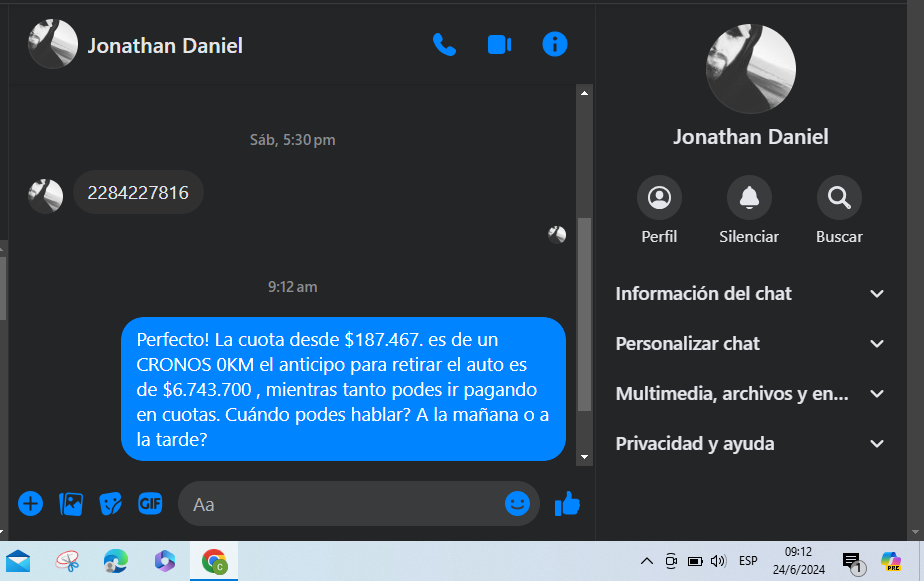The width and height of the screenshot is (924, 581).
Task: Open the GIF picker
Action: coord(150,503)
